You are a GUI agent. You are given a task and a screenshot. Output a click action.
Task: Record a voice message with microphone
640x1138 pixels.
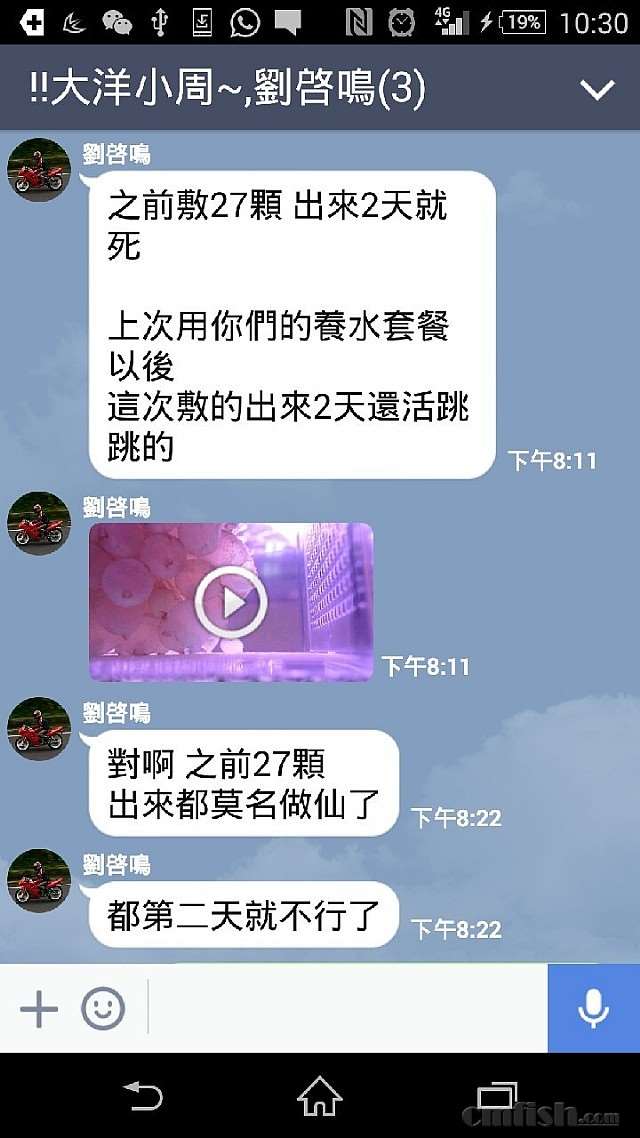click(x=593, y=1009)
